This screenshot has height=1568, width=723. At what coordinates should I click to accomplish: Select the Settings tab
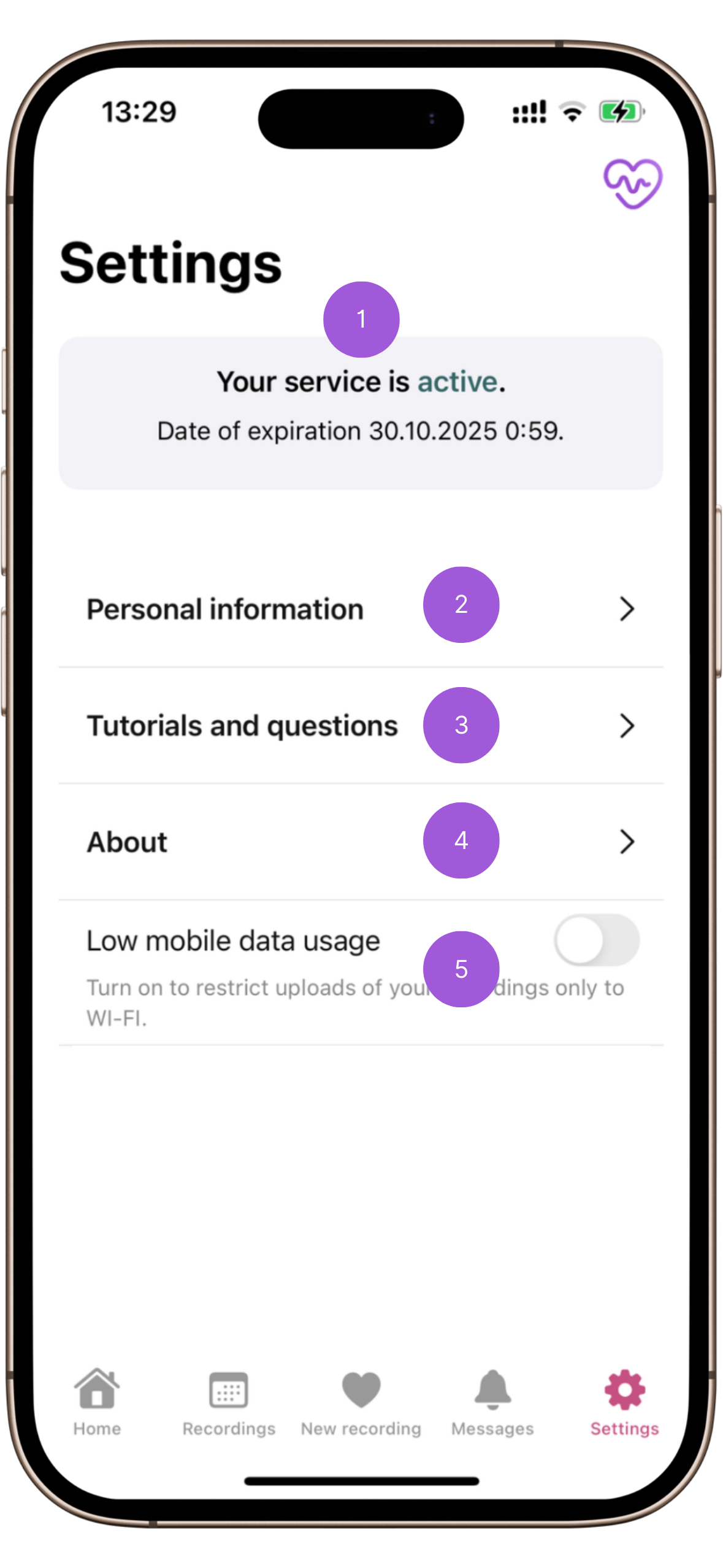[624, 1401]
